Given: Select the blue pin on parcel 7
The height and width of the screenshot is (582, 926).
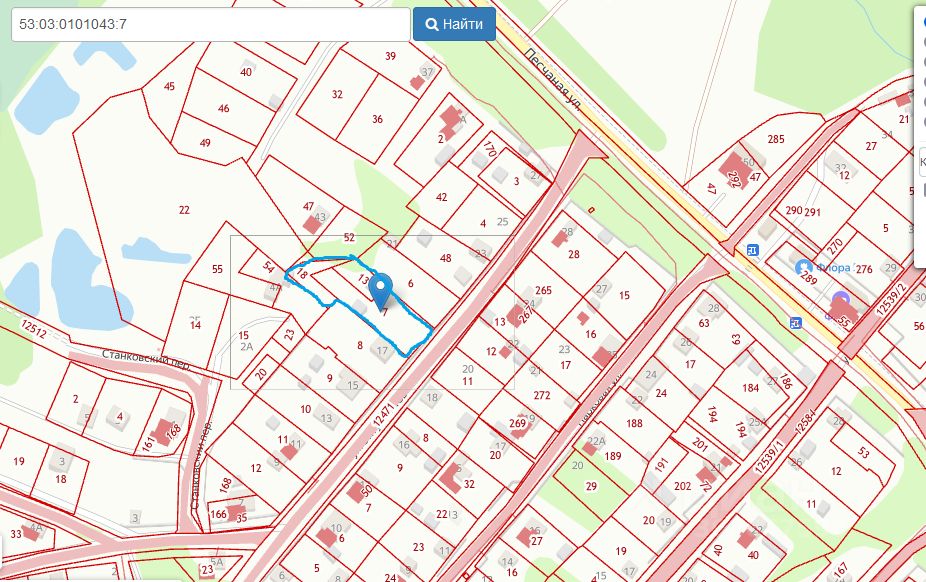Looking at the screenshot, I should pos(380,290).
